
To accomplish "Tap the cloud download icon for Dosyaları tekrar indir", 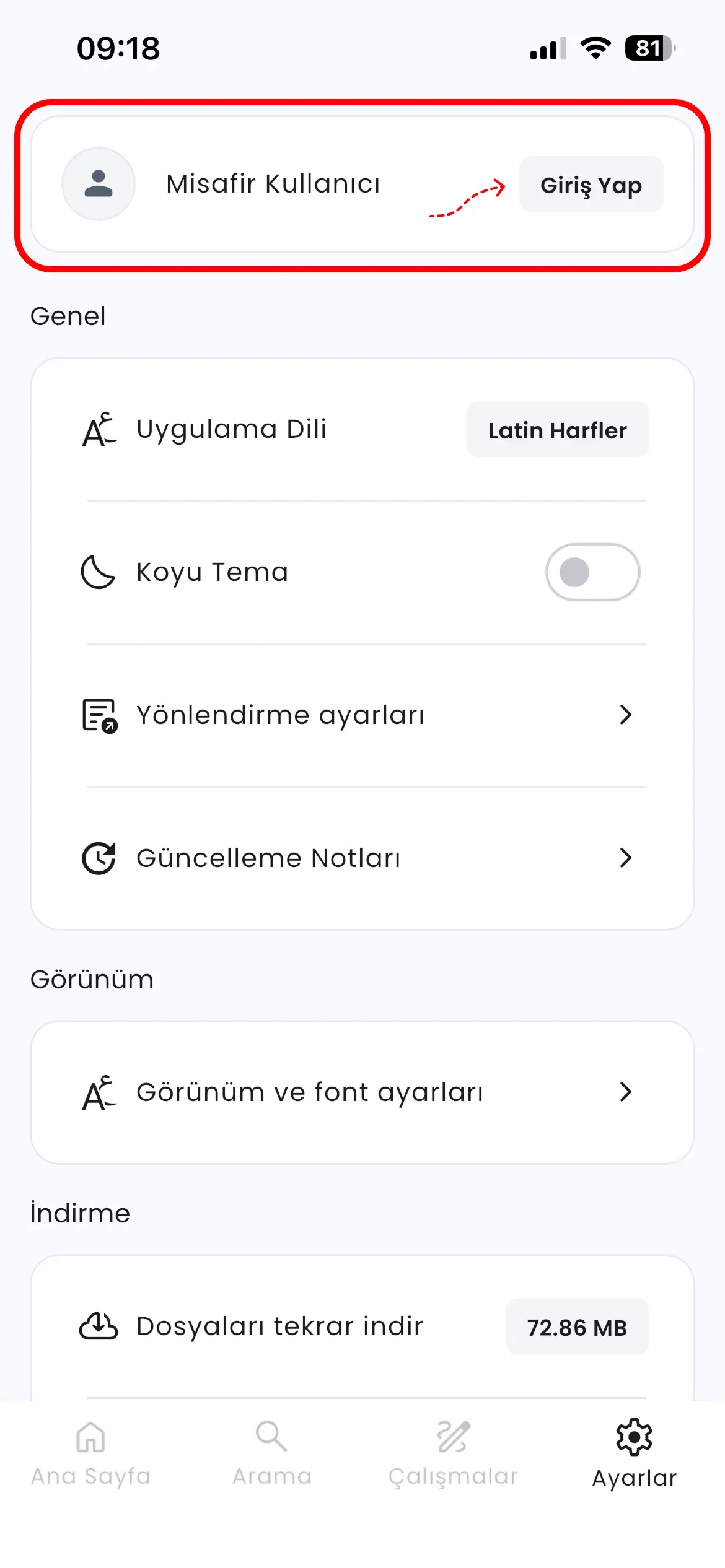I will pyautogui.click(x=99, y=1326).
